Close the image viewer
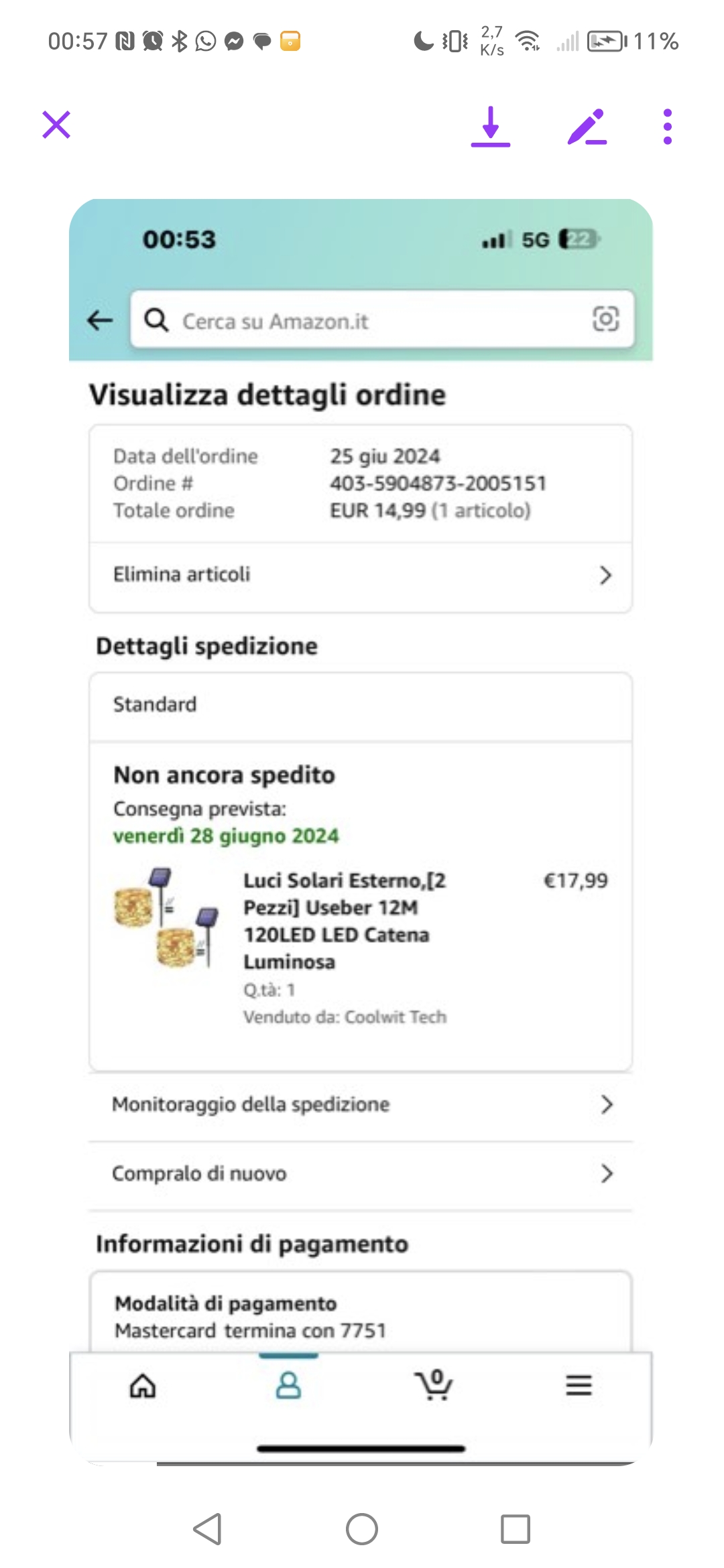 (x=56, y=125)
